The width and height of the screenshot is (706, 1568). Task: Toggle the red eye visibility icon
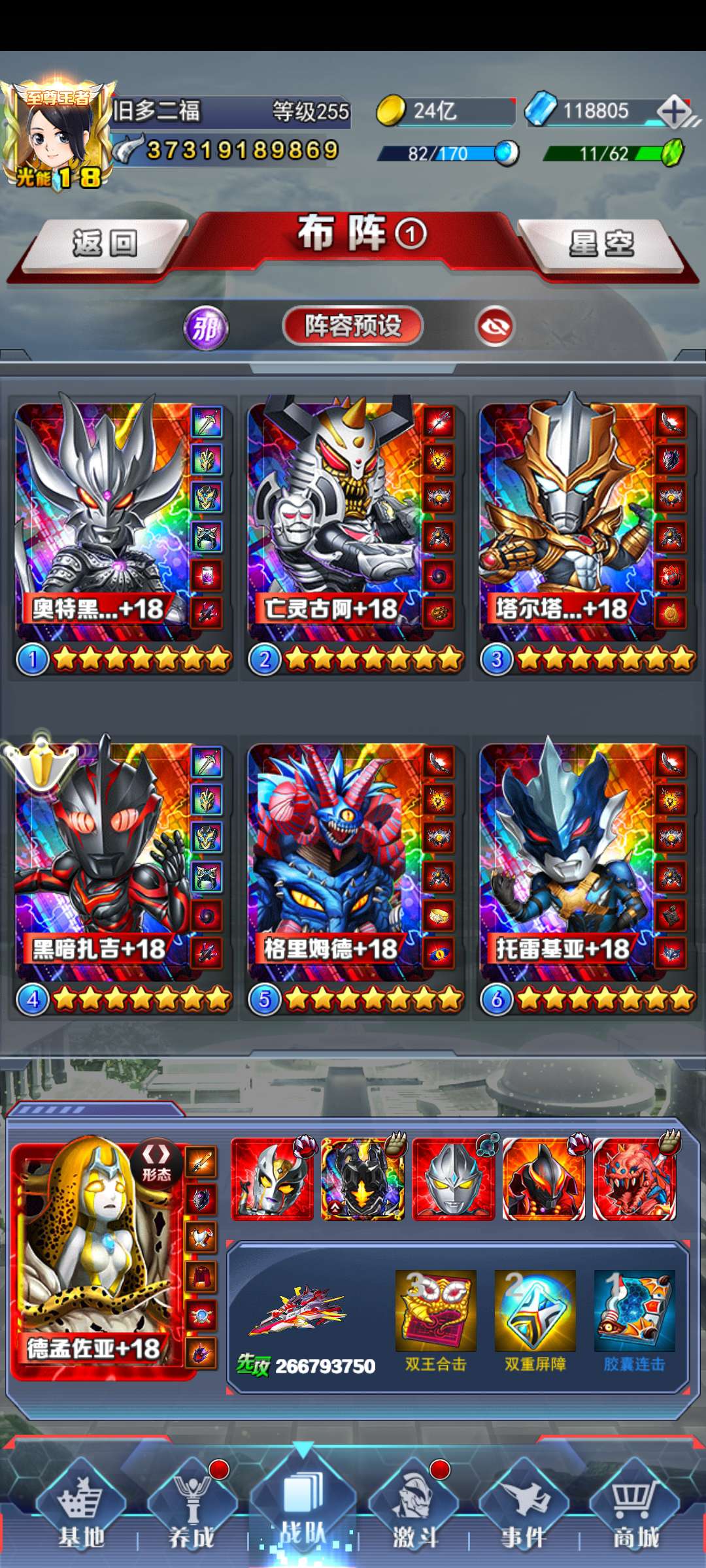tap(495, 327)
